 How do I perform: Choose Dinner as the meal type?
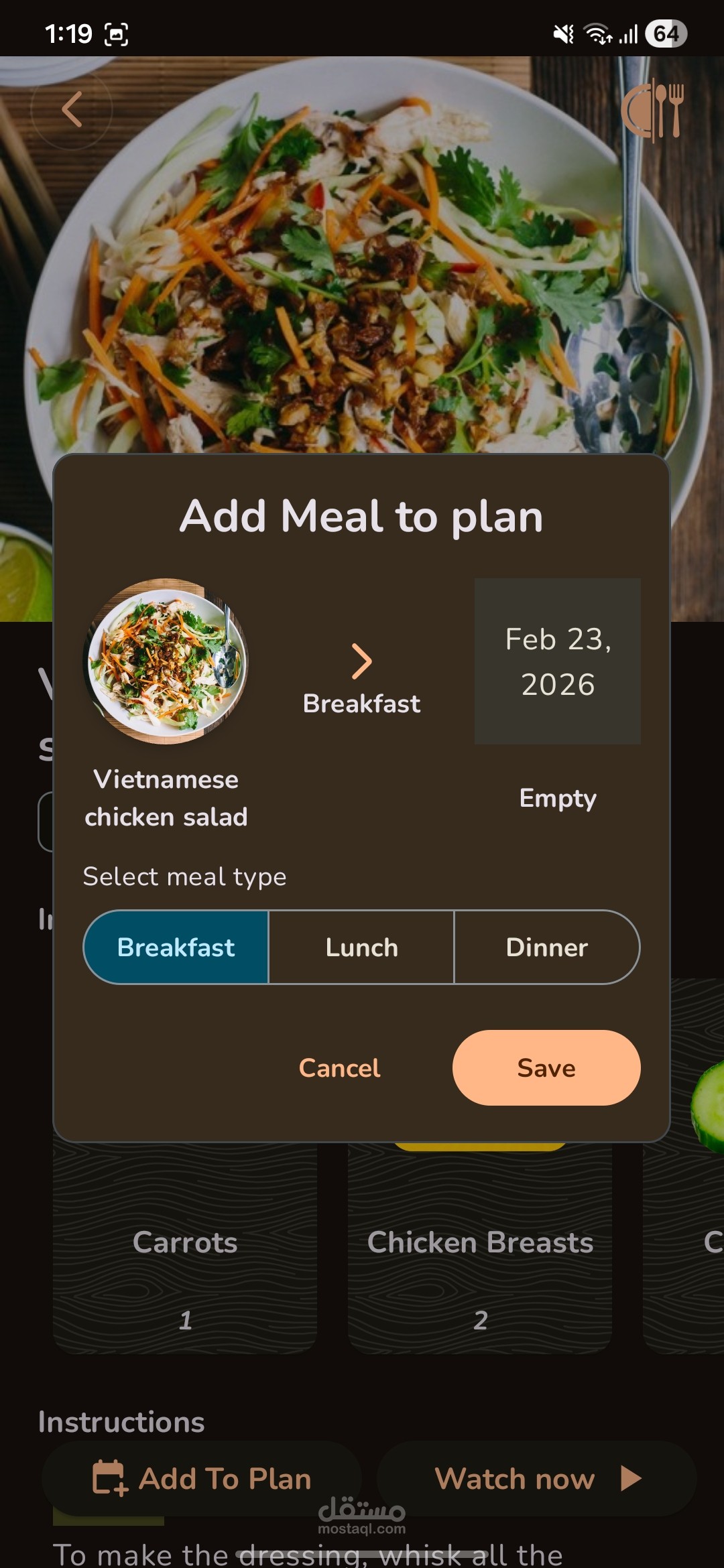coord(547,947)
